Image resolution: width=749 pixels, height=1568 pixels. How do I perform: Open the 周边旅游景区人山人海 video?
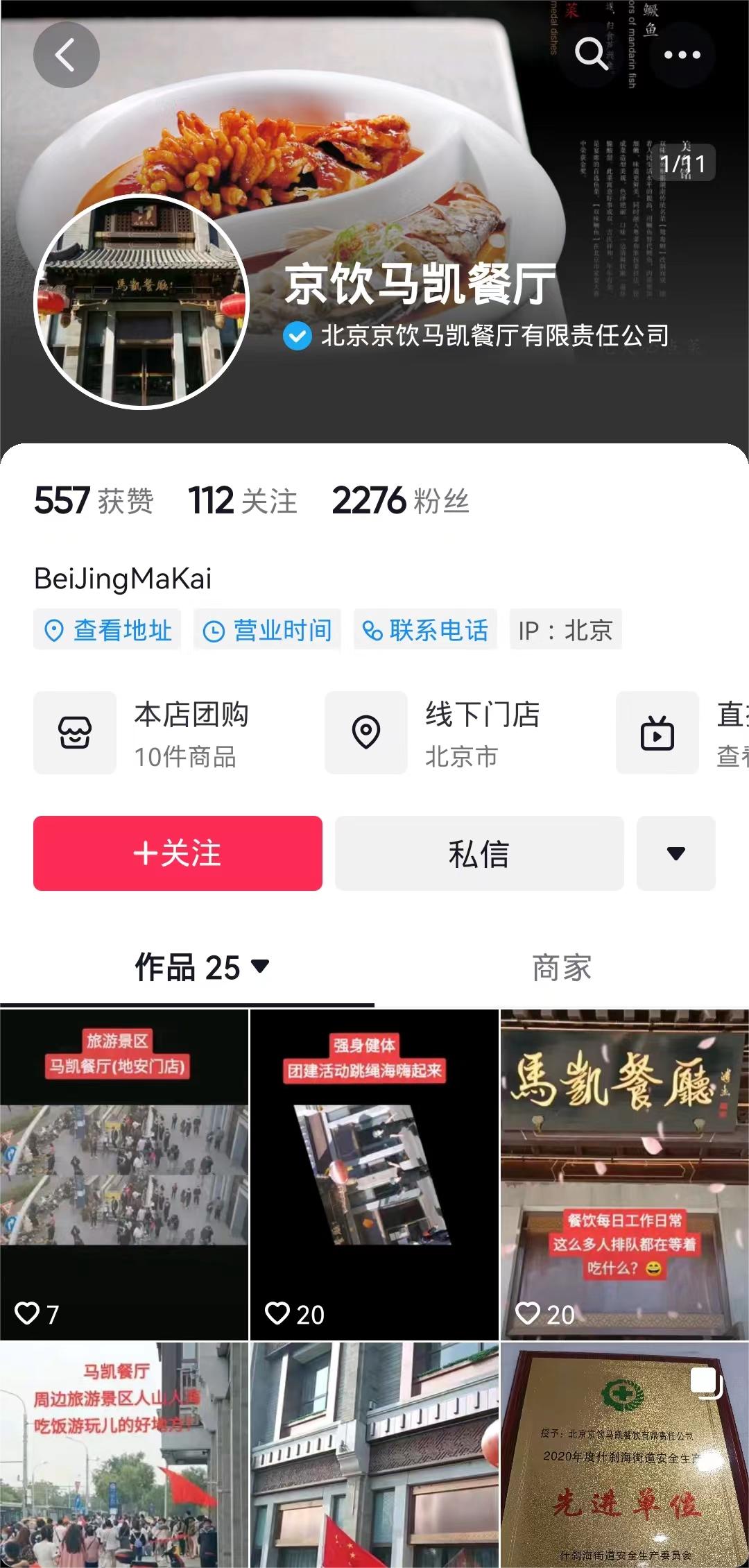(124, 1454)
